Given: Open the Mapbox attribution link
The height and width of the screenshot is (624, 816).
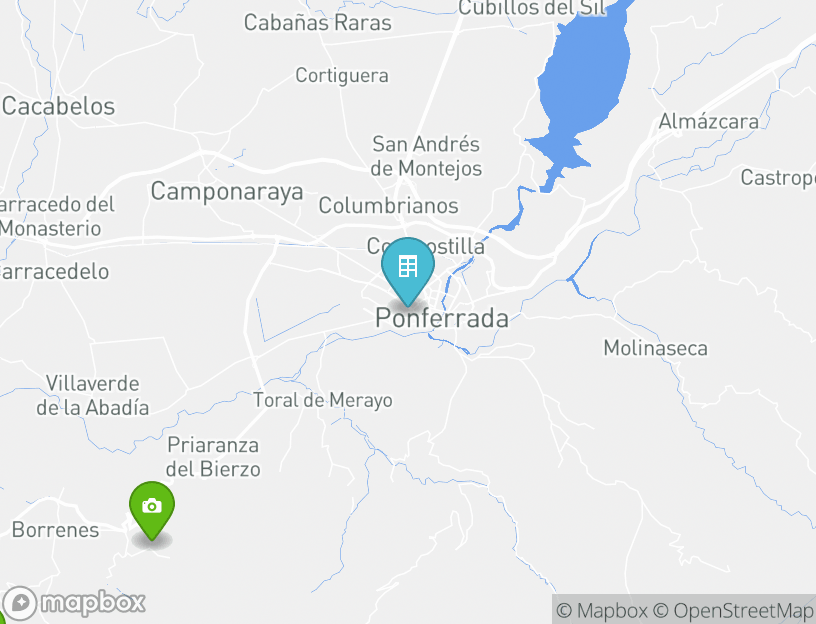Looking at the screenshot, I should (x=602, y=610).
